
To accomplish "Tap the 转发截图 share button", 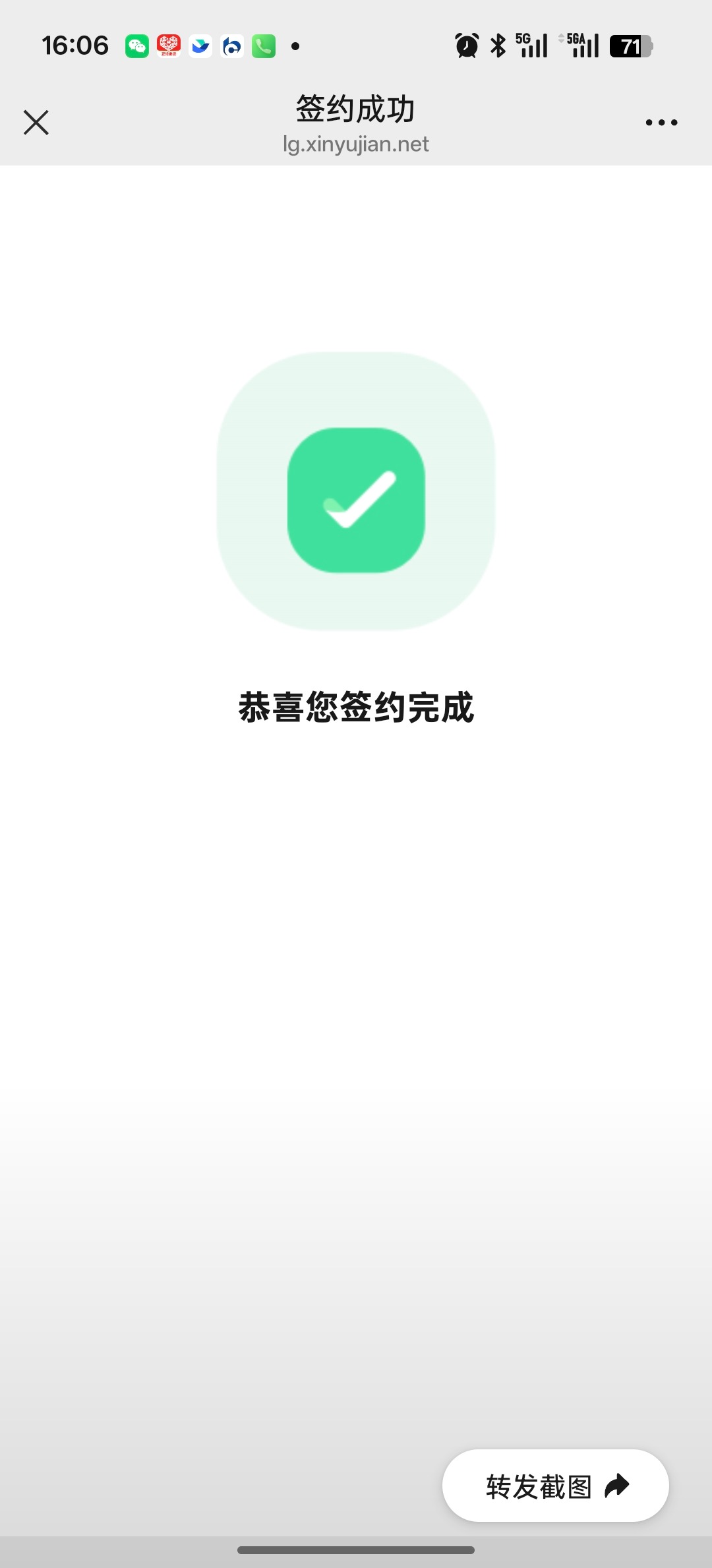I will pyautogui.click(x=555, y=1486).
